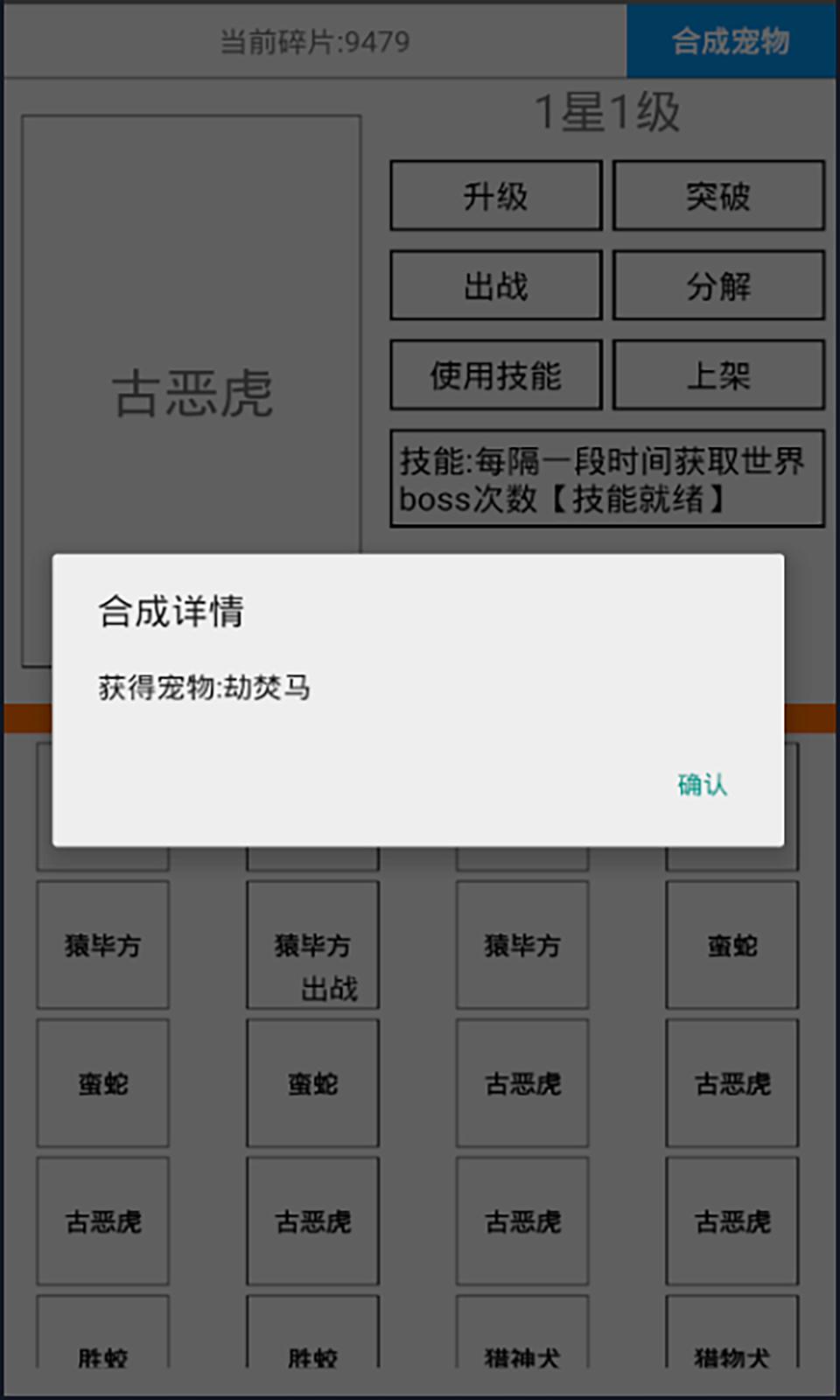Confirm the 合成详情 dialog with 确认
This screenshot has height=1400, width=840.
pos(702,785)
